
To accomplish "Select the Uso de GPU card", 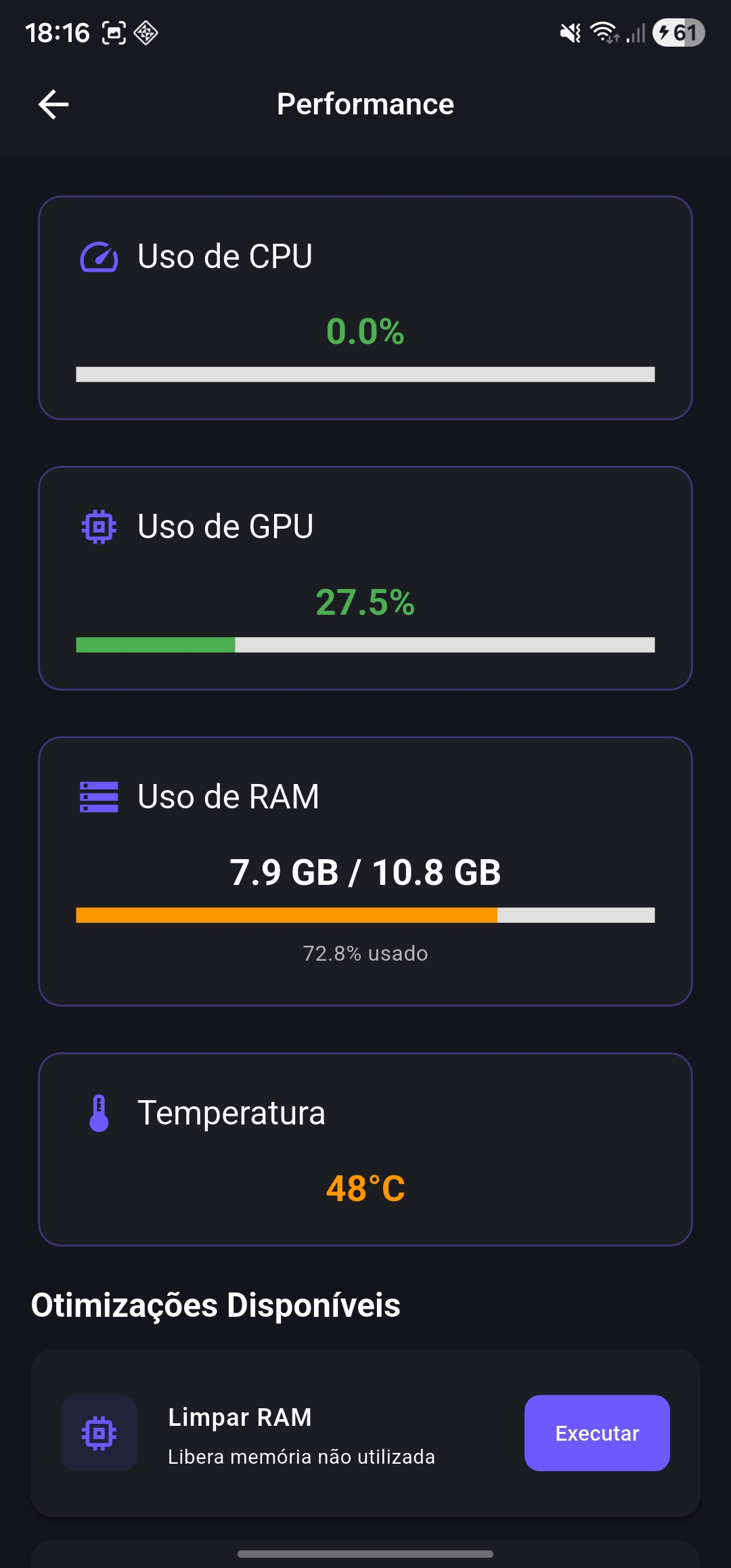I will click(365, 579).
